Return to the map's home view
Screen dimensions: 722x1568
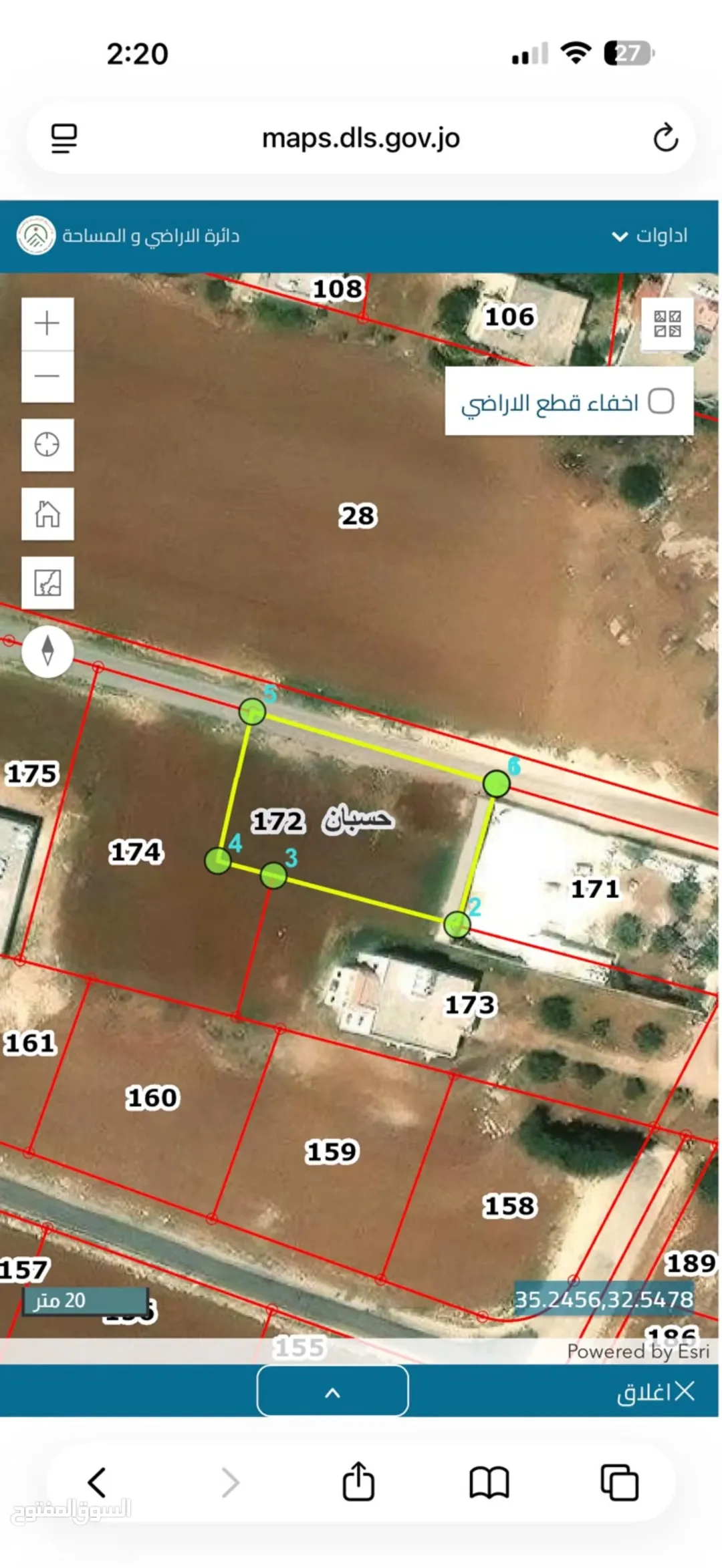point(47,514)
